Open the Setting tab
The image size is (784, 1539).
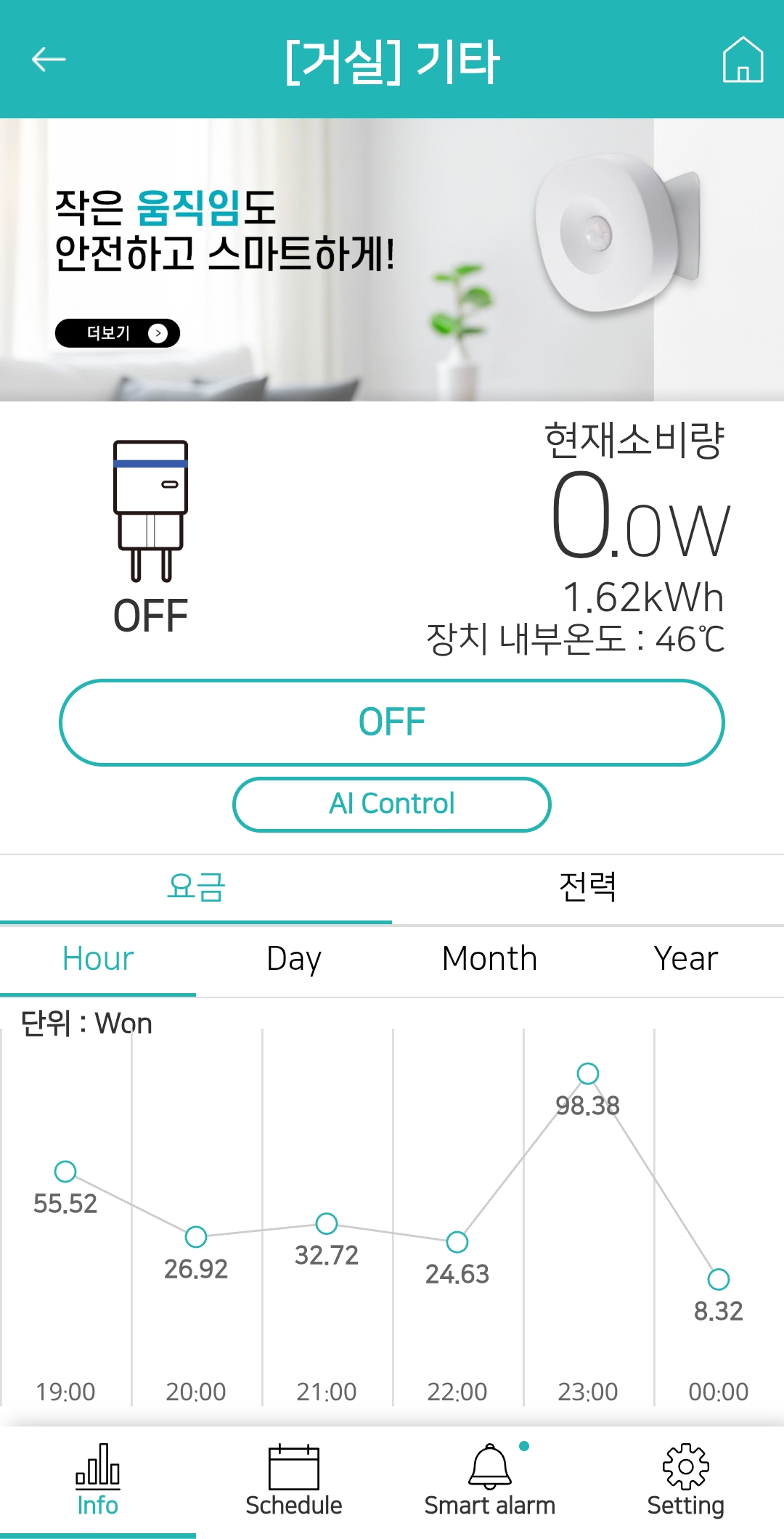pyautogui.click(x=686, y=1481)
